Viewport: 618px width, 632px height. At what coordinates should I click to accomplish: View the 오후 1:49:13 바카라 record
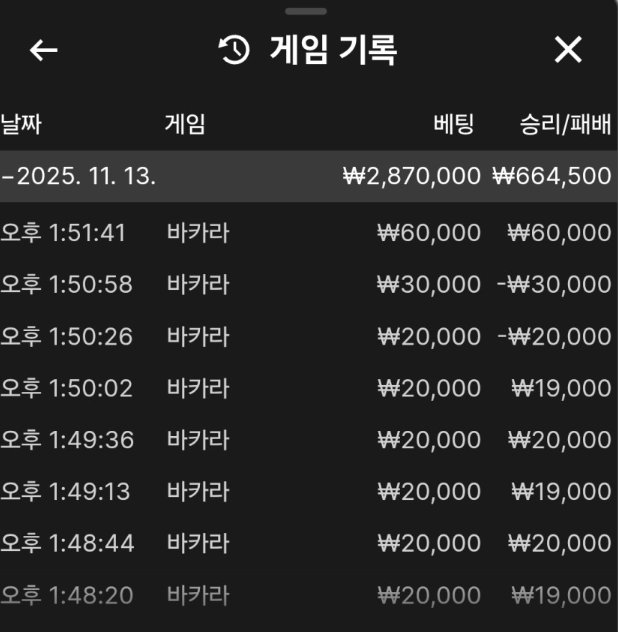tap(308, 491)
